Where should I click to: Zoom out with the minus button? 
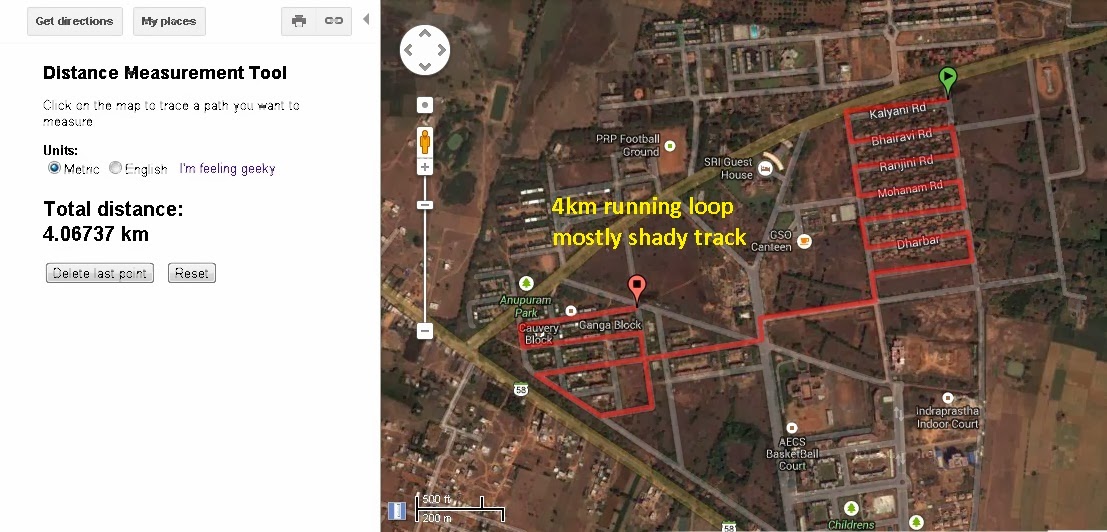tap(425, 330)
